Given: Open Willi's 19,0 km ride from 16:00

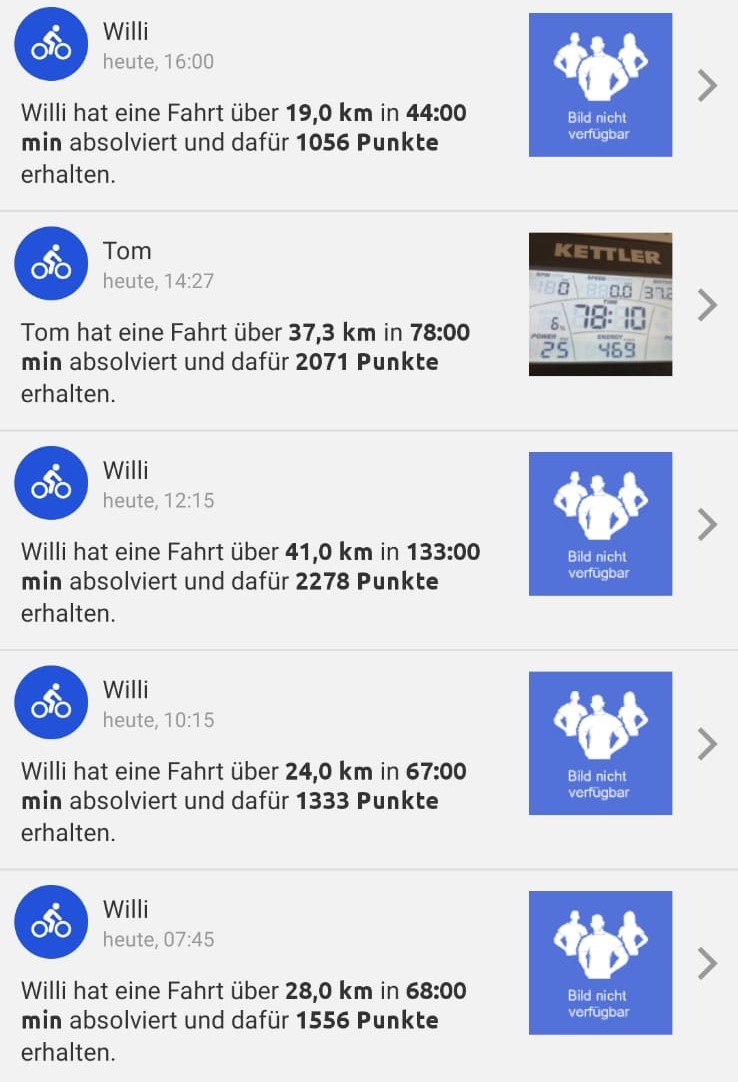Looking at the screenshot, I should 707,86.
